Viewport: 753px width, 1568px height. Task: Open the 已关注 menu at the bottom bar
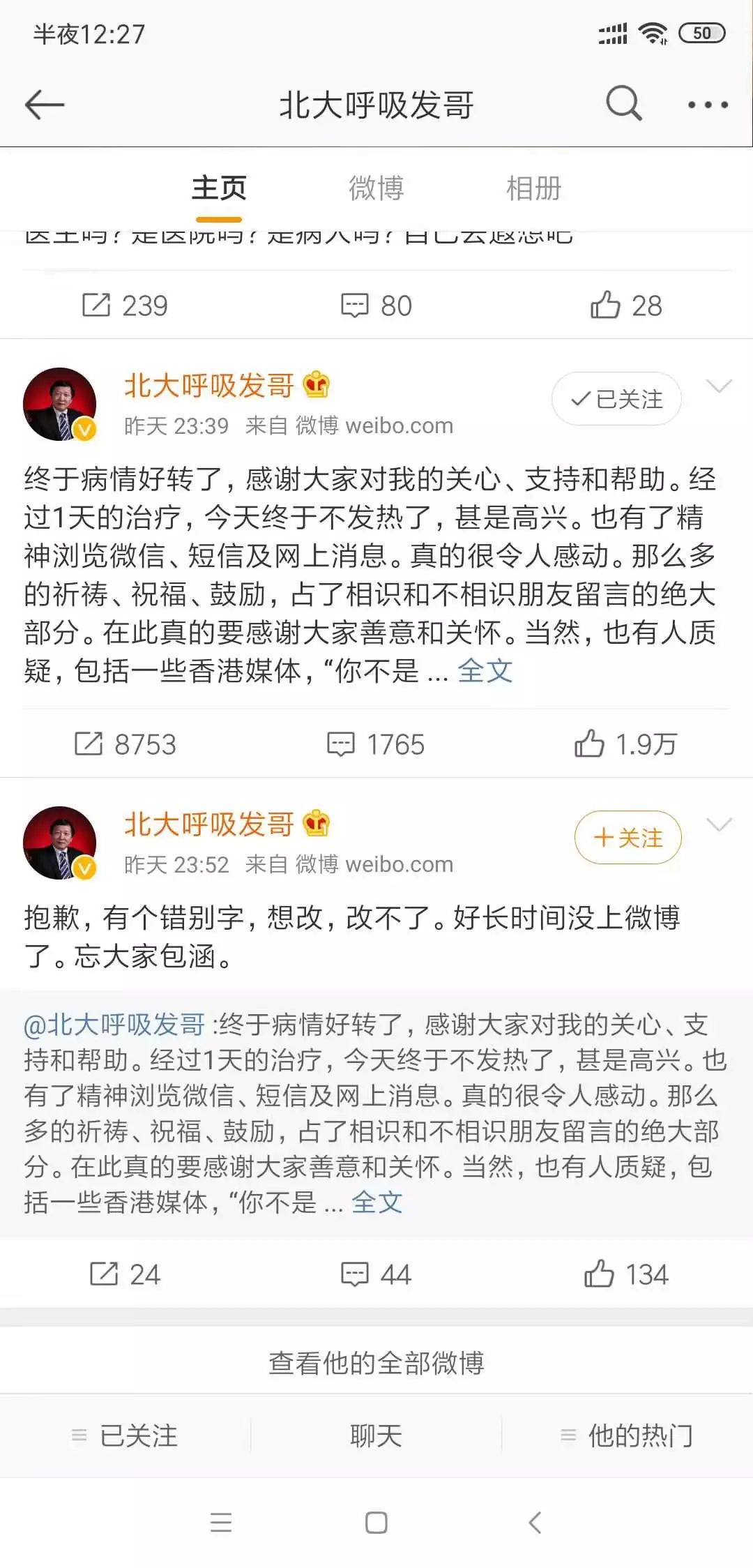pyautogui.click(x=125, y=1435)
